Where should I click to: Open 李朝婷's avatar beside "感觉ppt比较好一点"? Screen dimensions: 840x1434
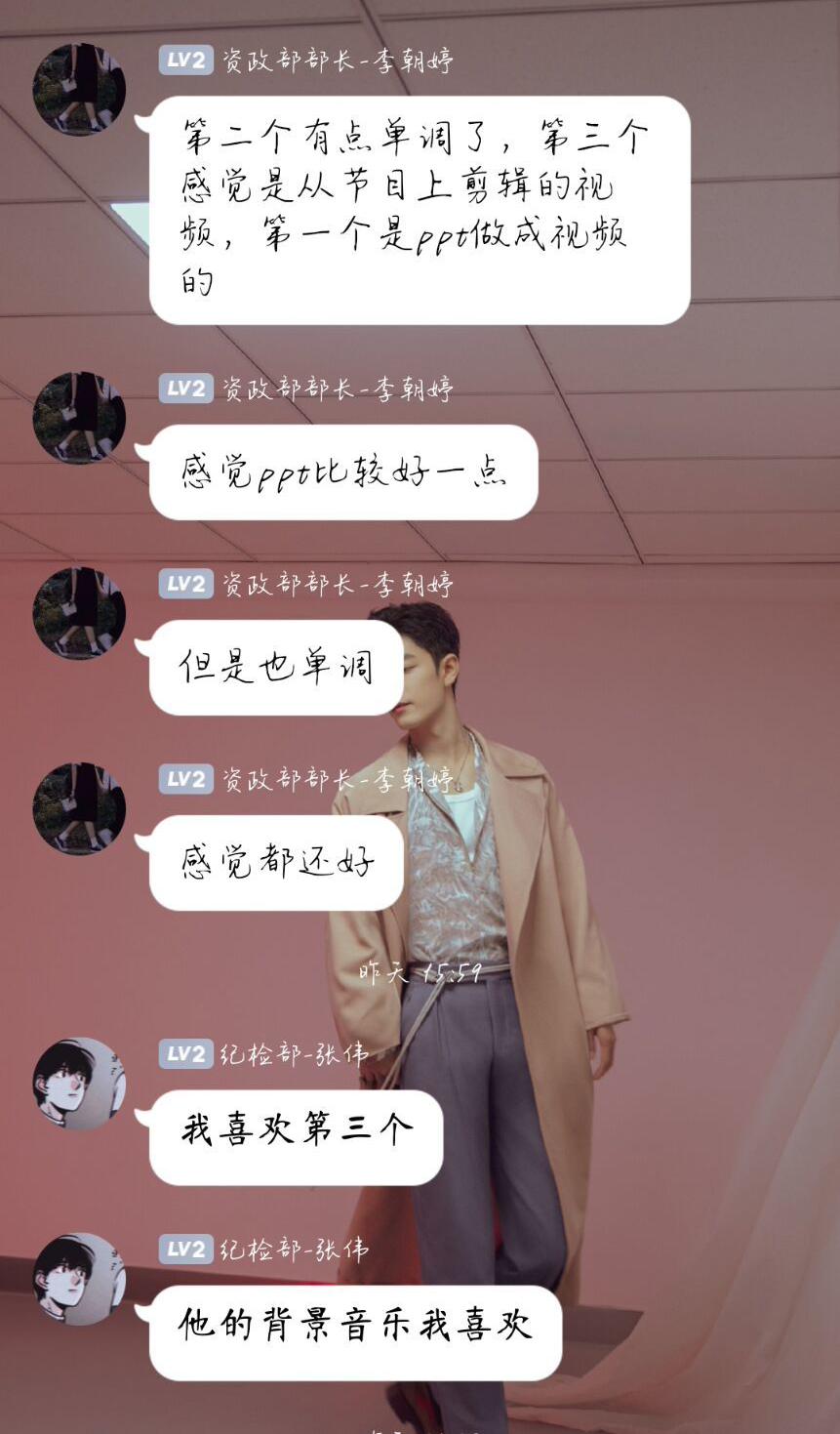[79, 418]
